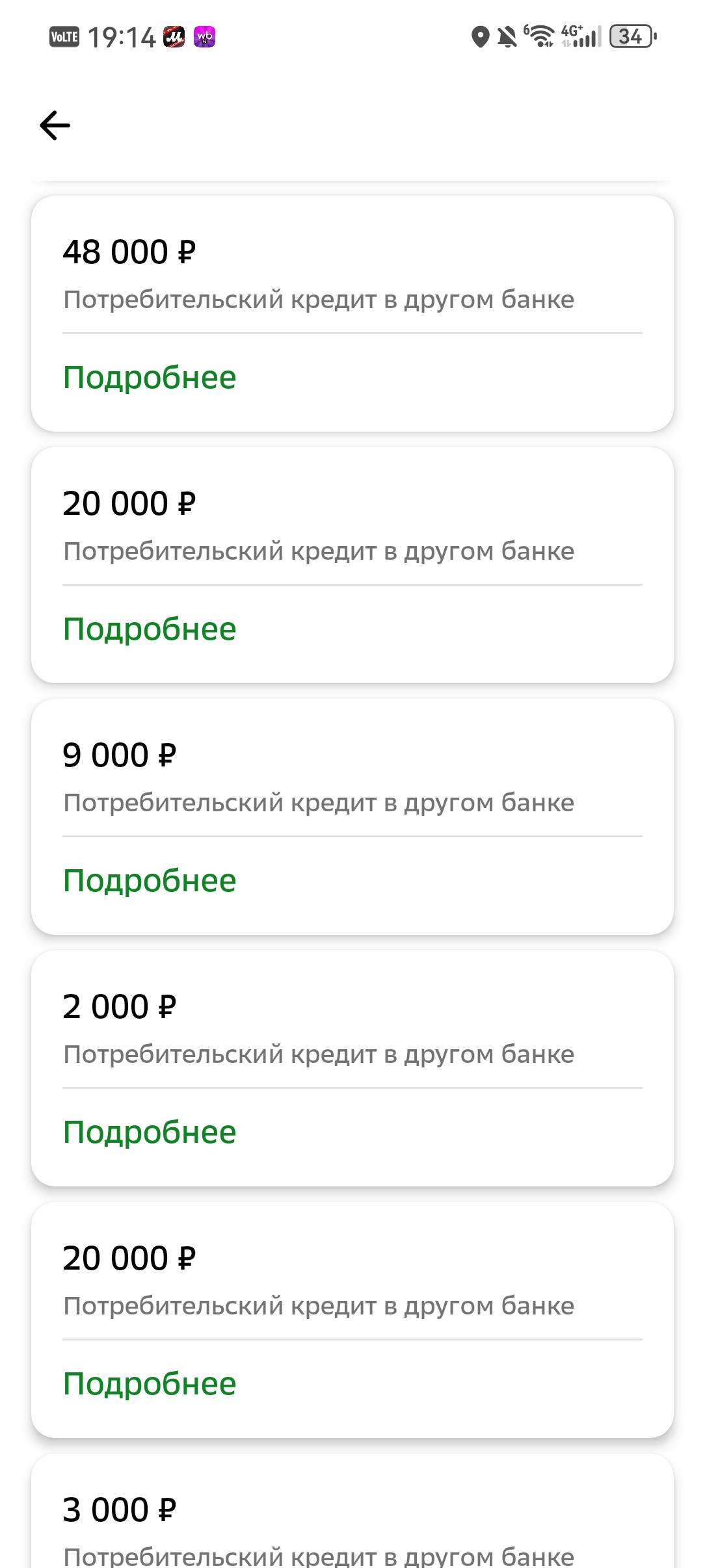
Task: Open Подробнее for the first 20 000 ₽ credit
Action: [x=149, y=627]
